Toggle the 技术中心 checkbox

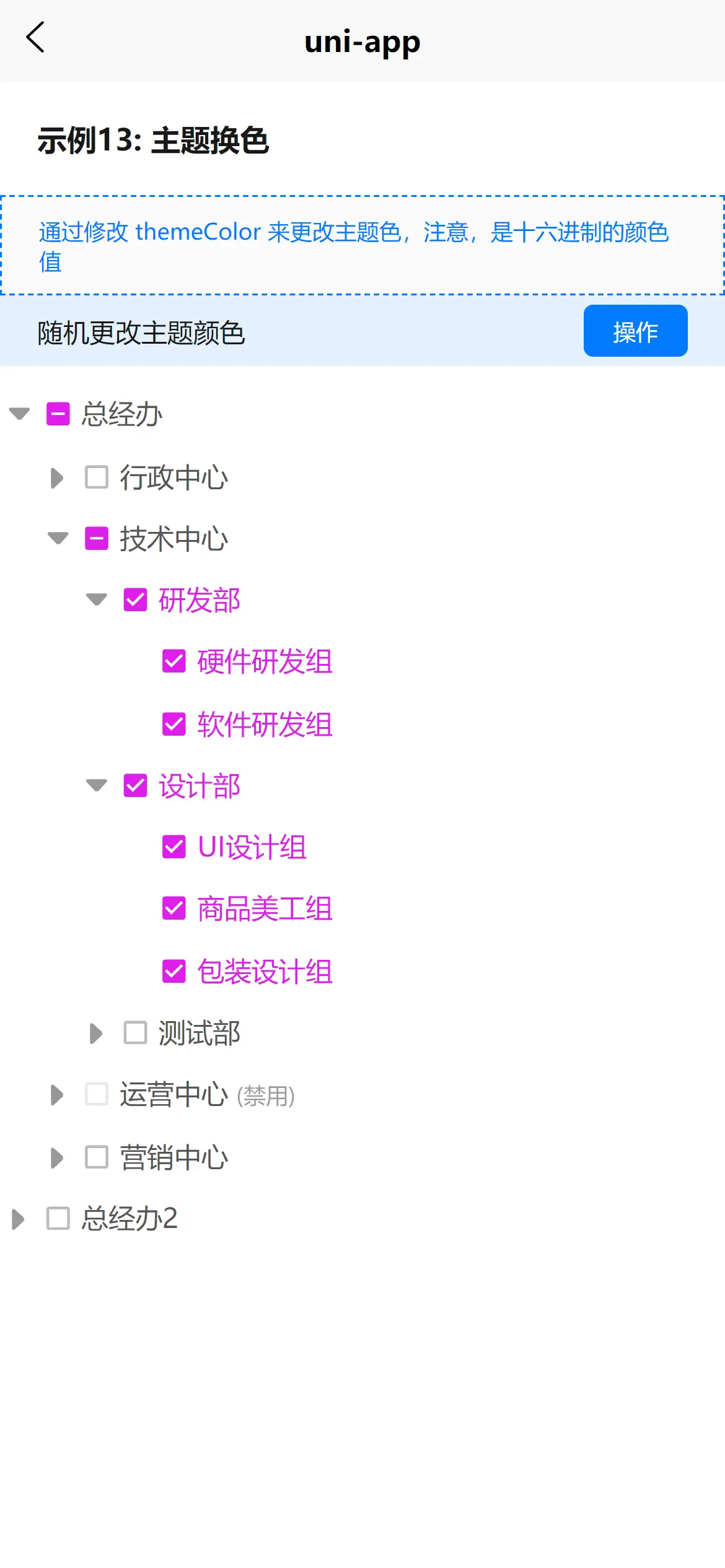click(x=97, y=538)
